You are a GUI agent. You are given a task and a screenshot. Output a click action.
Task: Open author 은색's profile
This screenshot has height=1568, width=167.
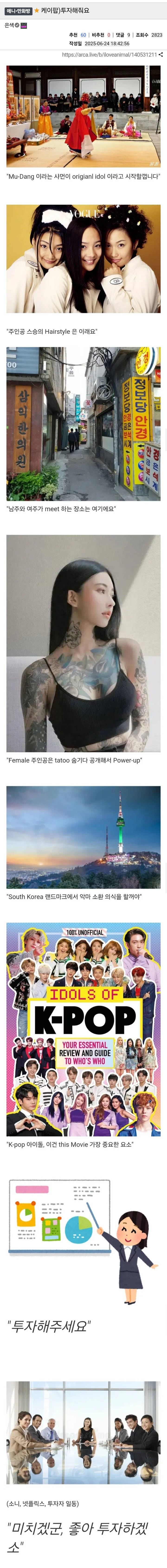(x=9, y=26)
